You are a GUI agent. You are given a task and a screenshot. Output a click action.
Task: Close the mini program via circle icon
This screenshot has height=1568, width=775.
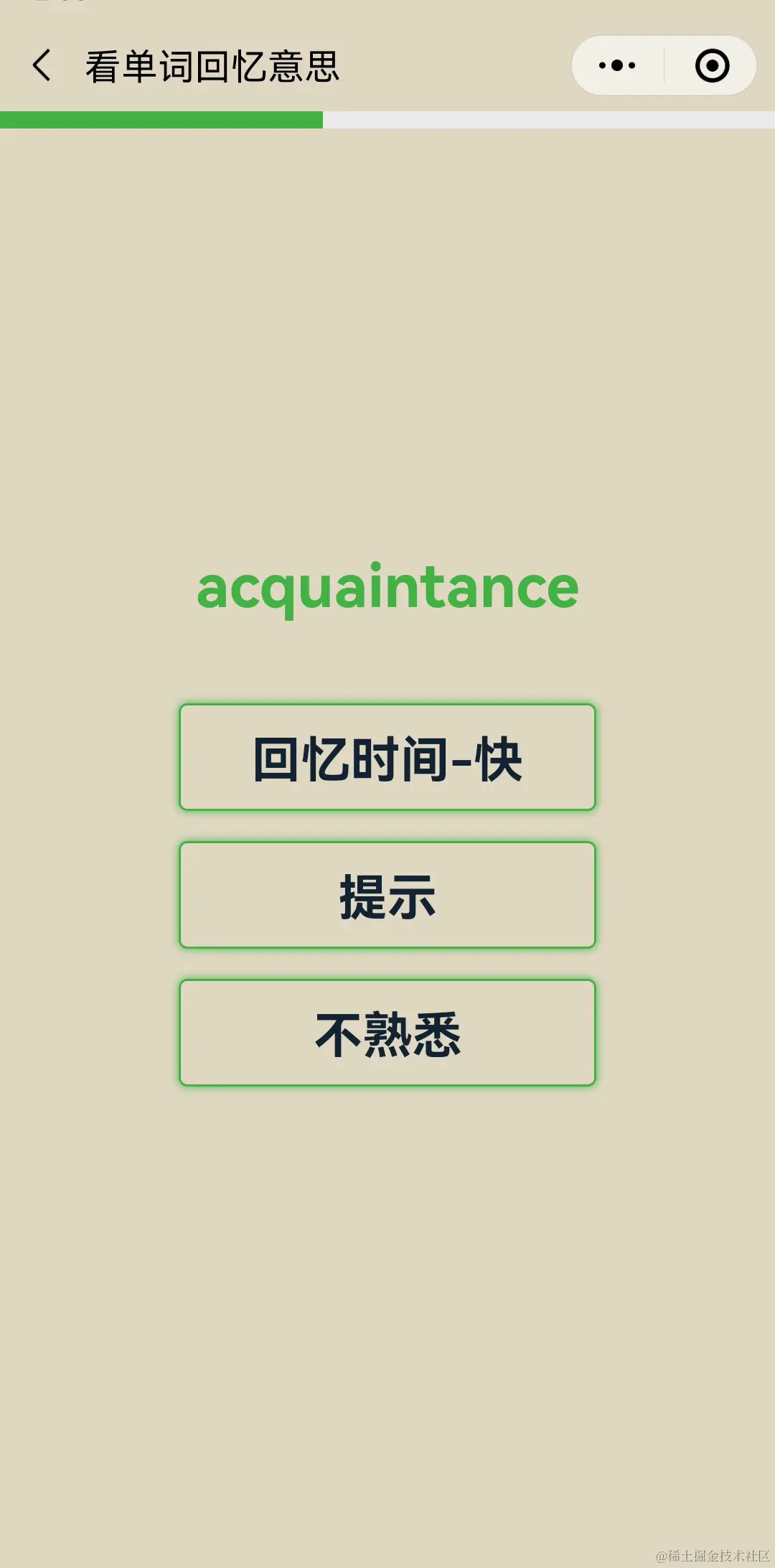(x=712, y=66)
